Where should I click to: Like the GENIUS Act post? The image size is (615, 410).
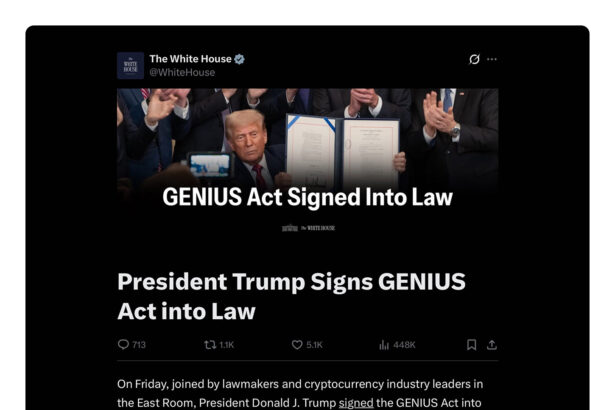[x=297, y=344]
